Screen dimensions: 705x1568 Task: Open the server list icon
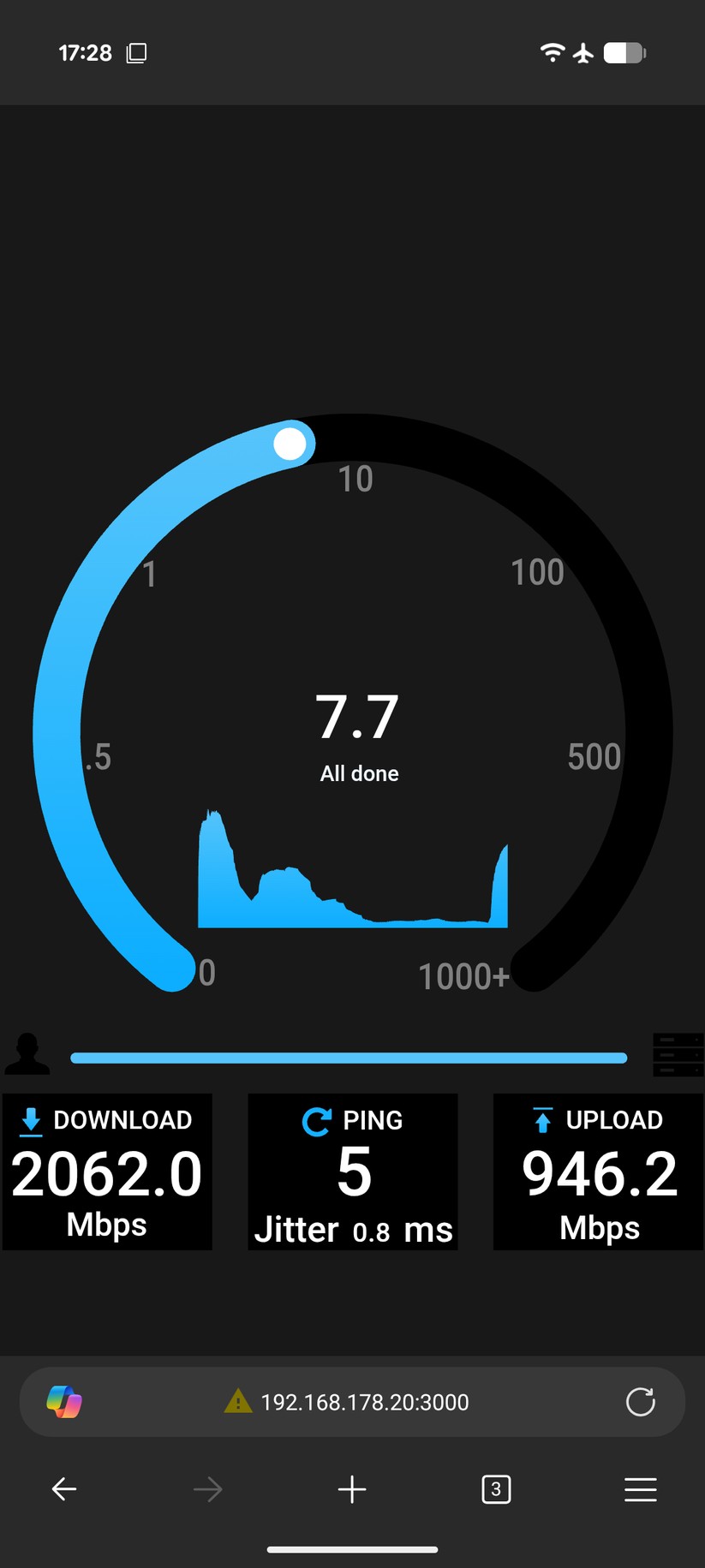pos(678,1054)
